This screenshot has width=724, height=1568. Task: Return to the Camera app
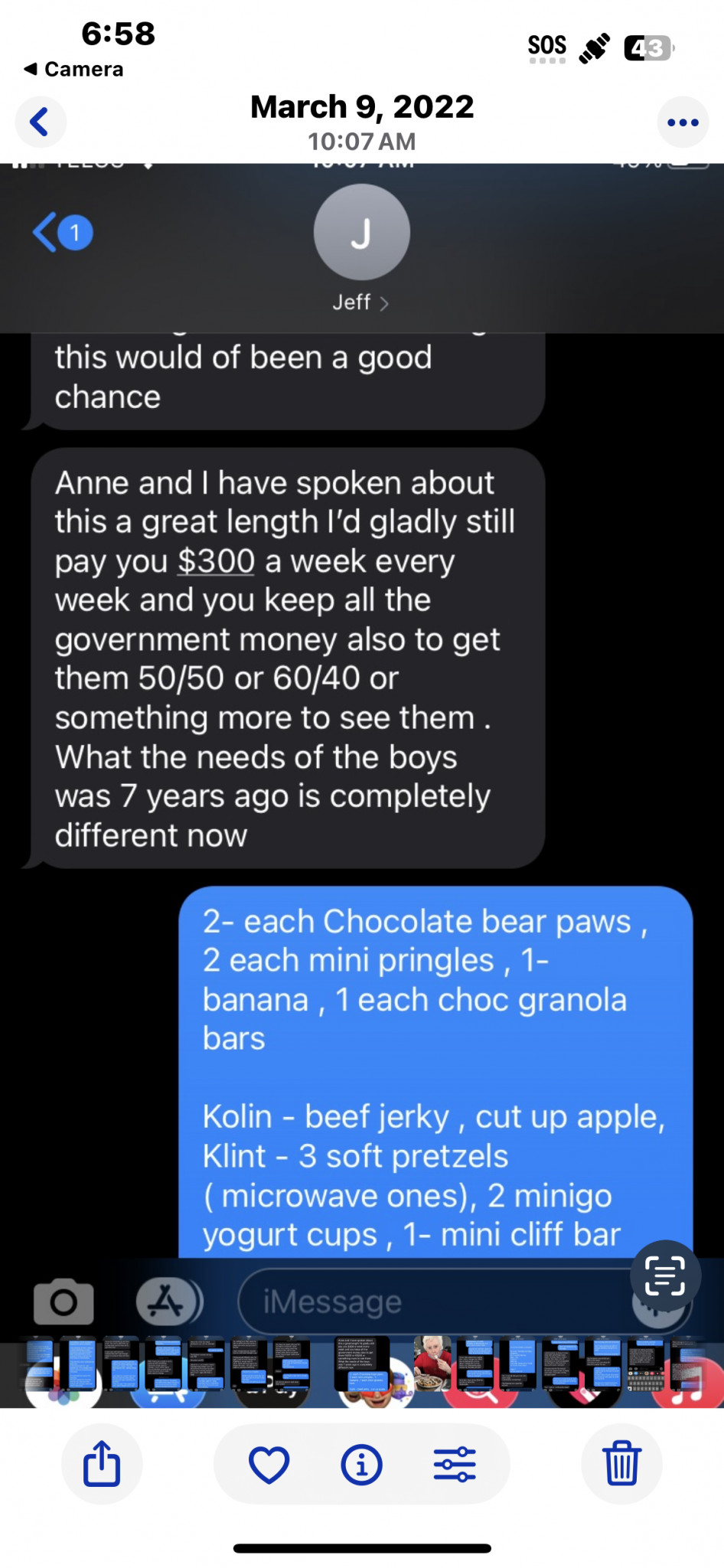pos(73,69)
